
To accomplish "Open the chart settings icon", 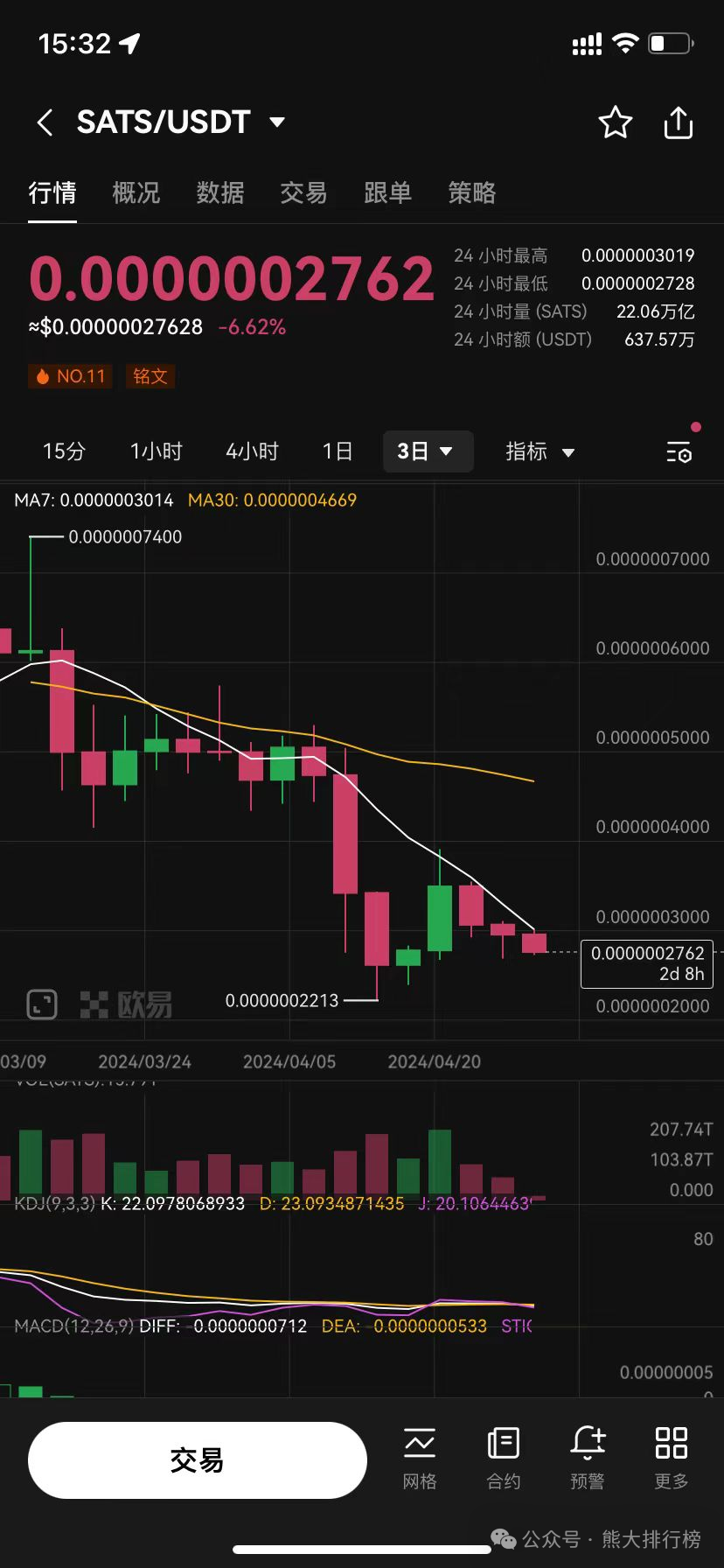I will tap(679, 451).
